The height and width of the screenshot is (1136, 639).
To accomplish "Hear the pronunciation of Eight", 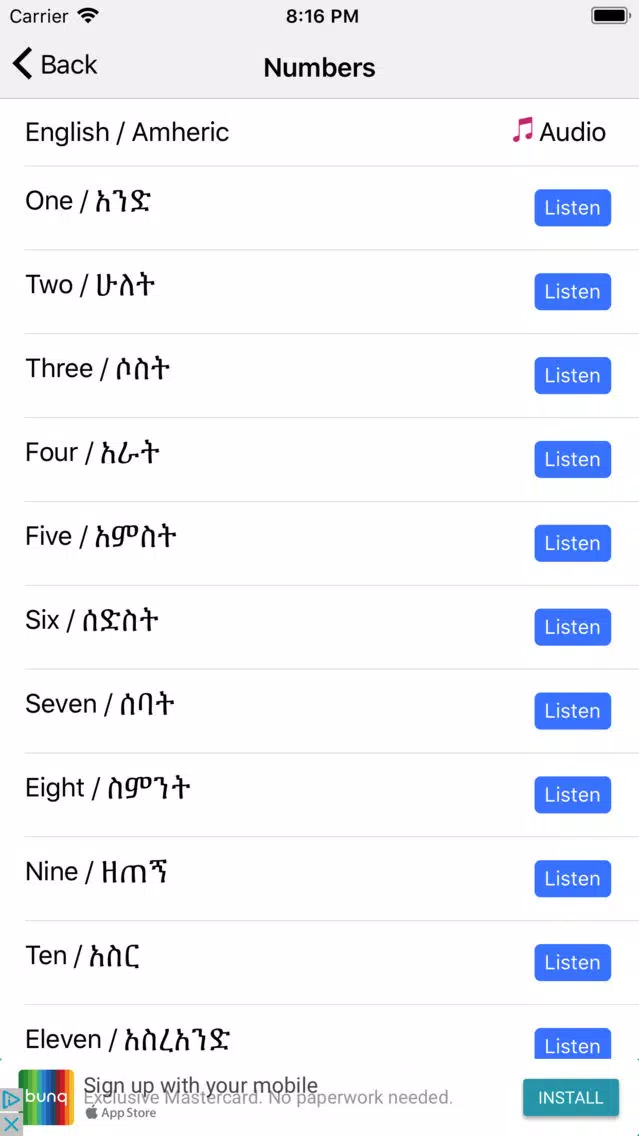I will coord(572,795).
